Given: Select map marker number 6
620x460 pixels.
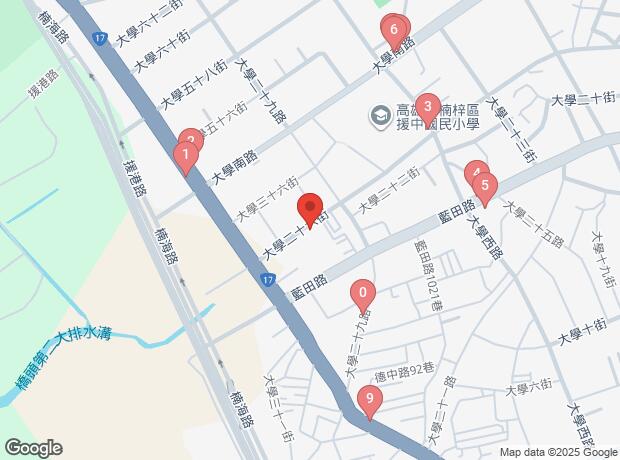Looking at the screenshot, I should [x=395, y=30].
